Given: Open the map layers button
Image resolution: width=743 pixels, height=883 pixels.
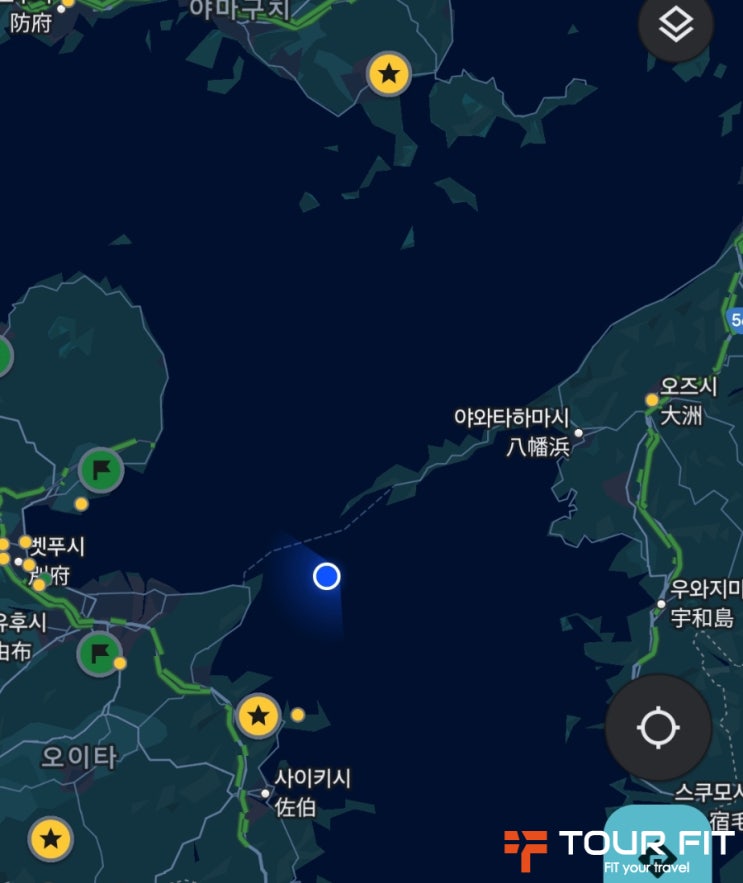Looking at the screenshot, I should (675, 25).
